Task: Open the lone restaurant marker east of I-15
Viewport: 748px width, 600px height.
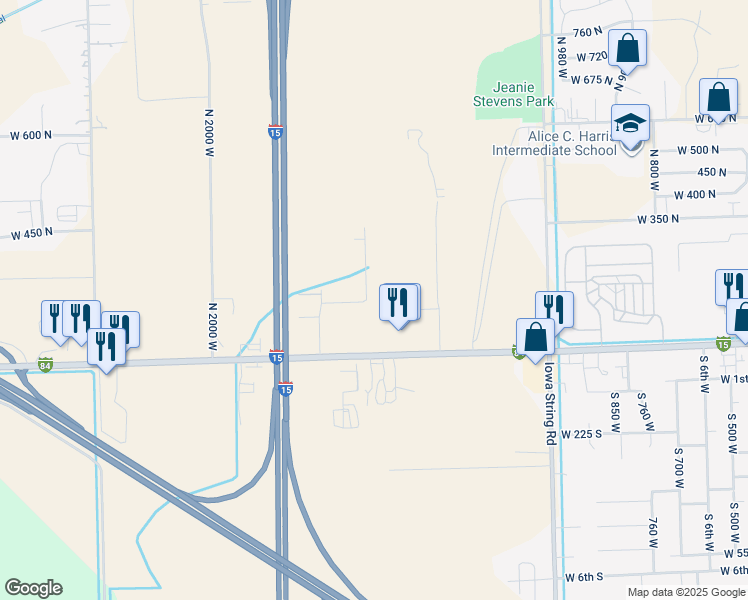Action: (399, 303)
